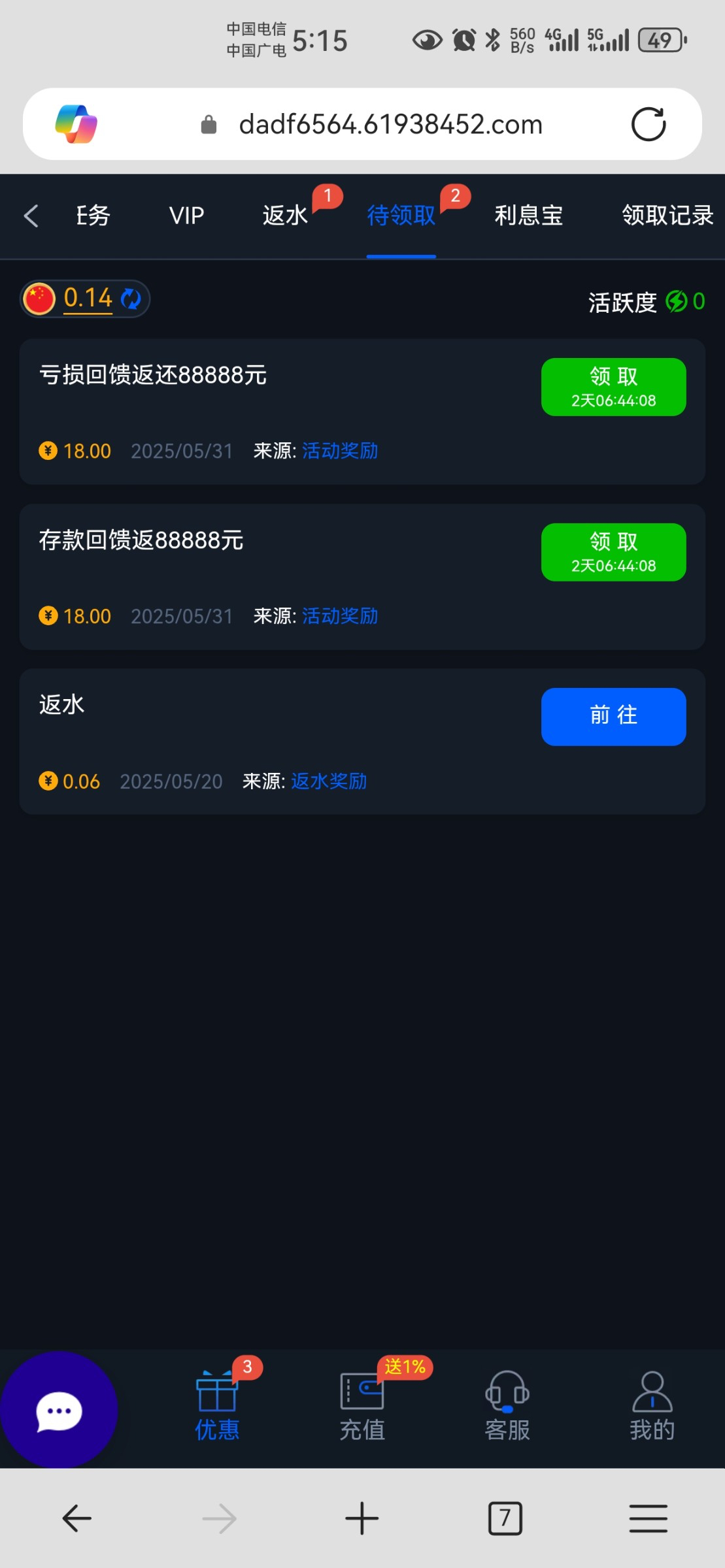Claim the 存款回馈返88888元 reward
Image resolution: width=725 pixels, height=1568 pixels.
click(x=613, y=552)
